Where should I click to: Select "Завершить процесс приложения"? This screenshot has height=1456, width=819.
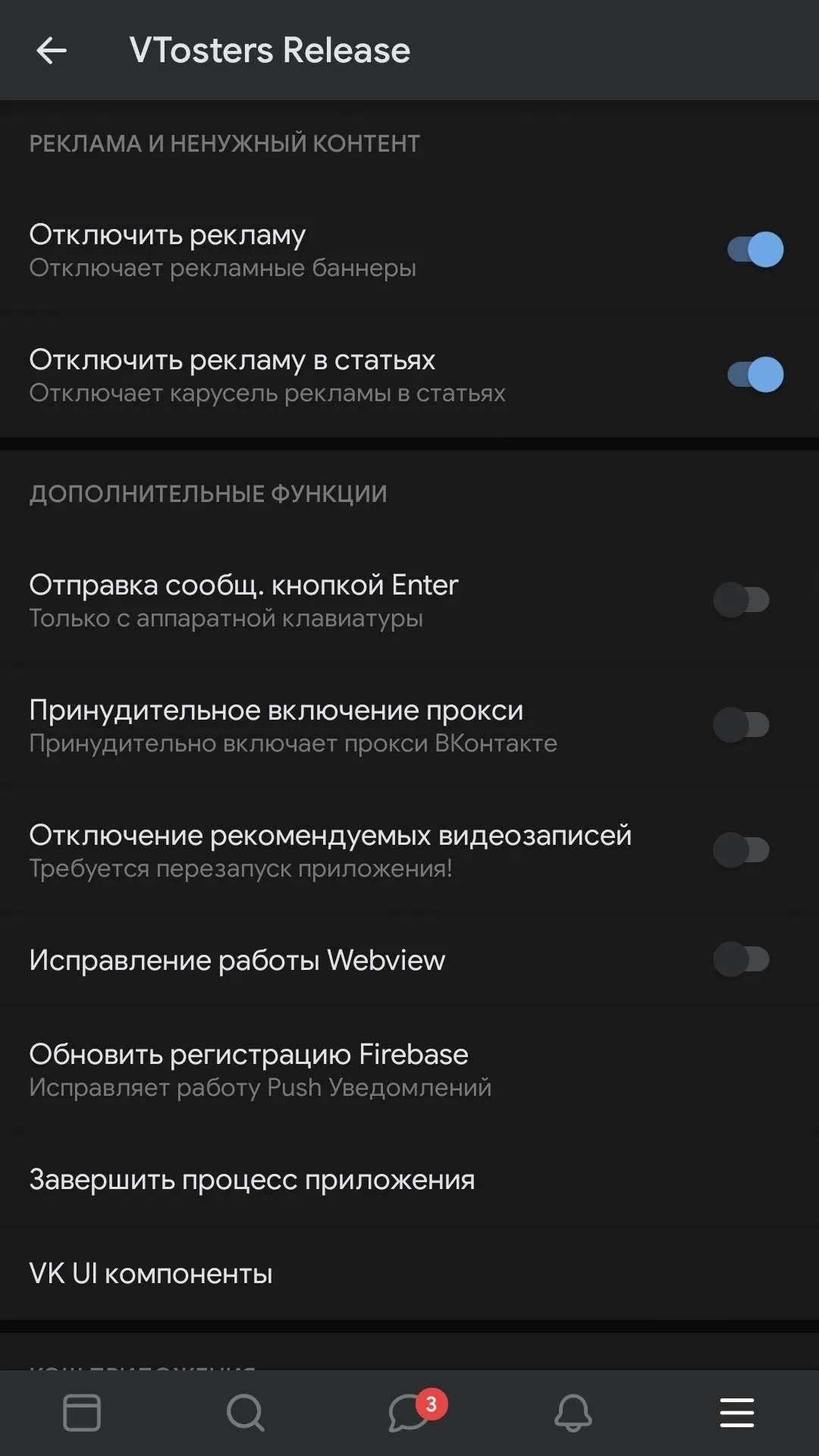(x=409, y=1179)
